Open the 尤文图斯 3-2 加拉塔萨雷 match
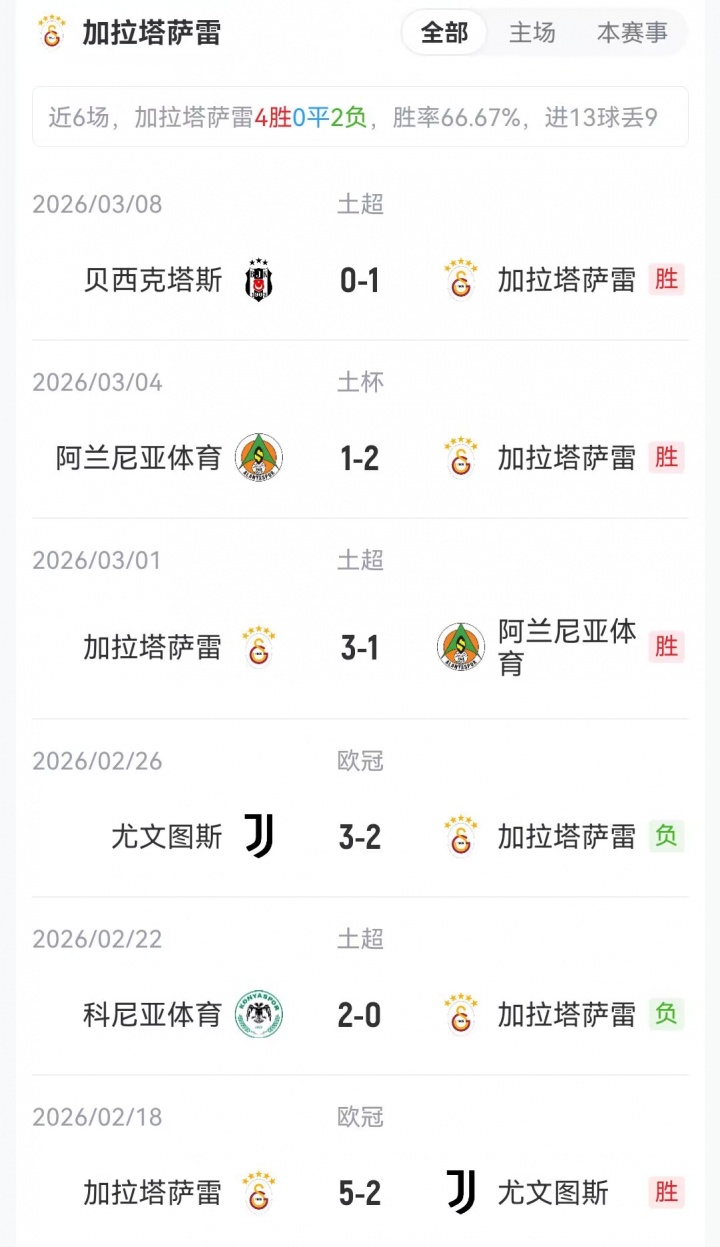Screen dimensions: 720x1247 pos(360,836)
